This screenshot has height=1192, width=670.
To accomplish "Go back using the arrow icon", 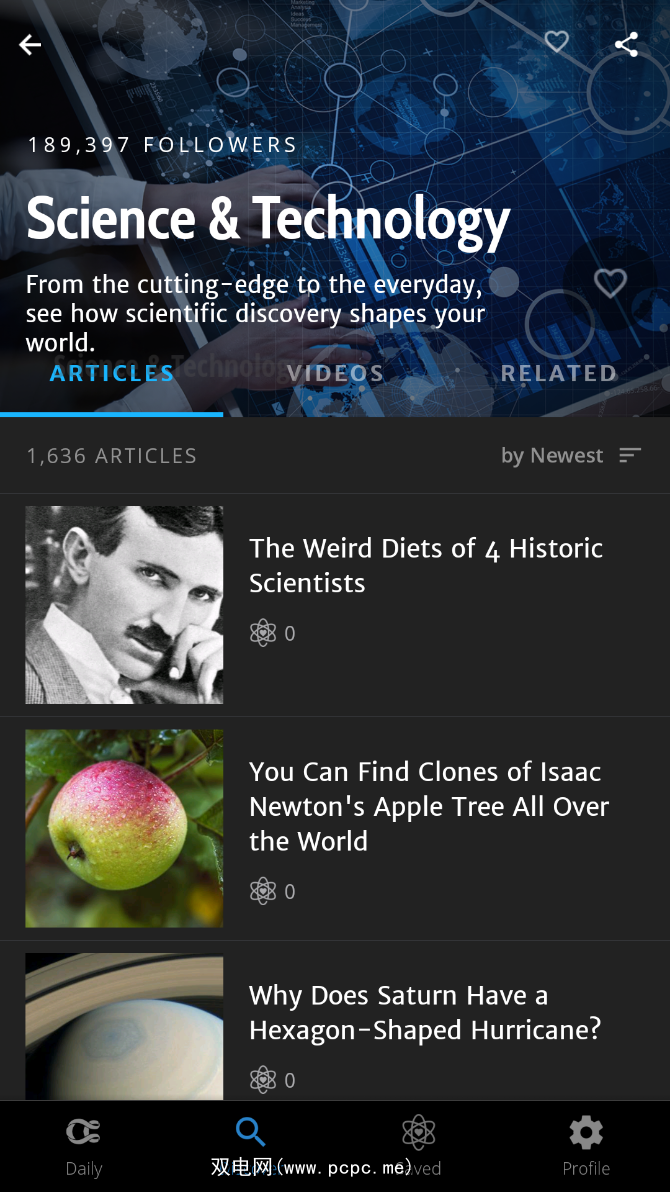I will (30, 44).
